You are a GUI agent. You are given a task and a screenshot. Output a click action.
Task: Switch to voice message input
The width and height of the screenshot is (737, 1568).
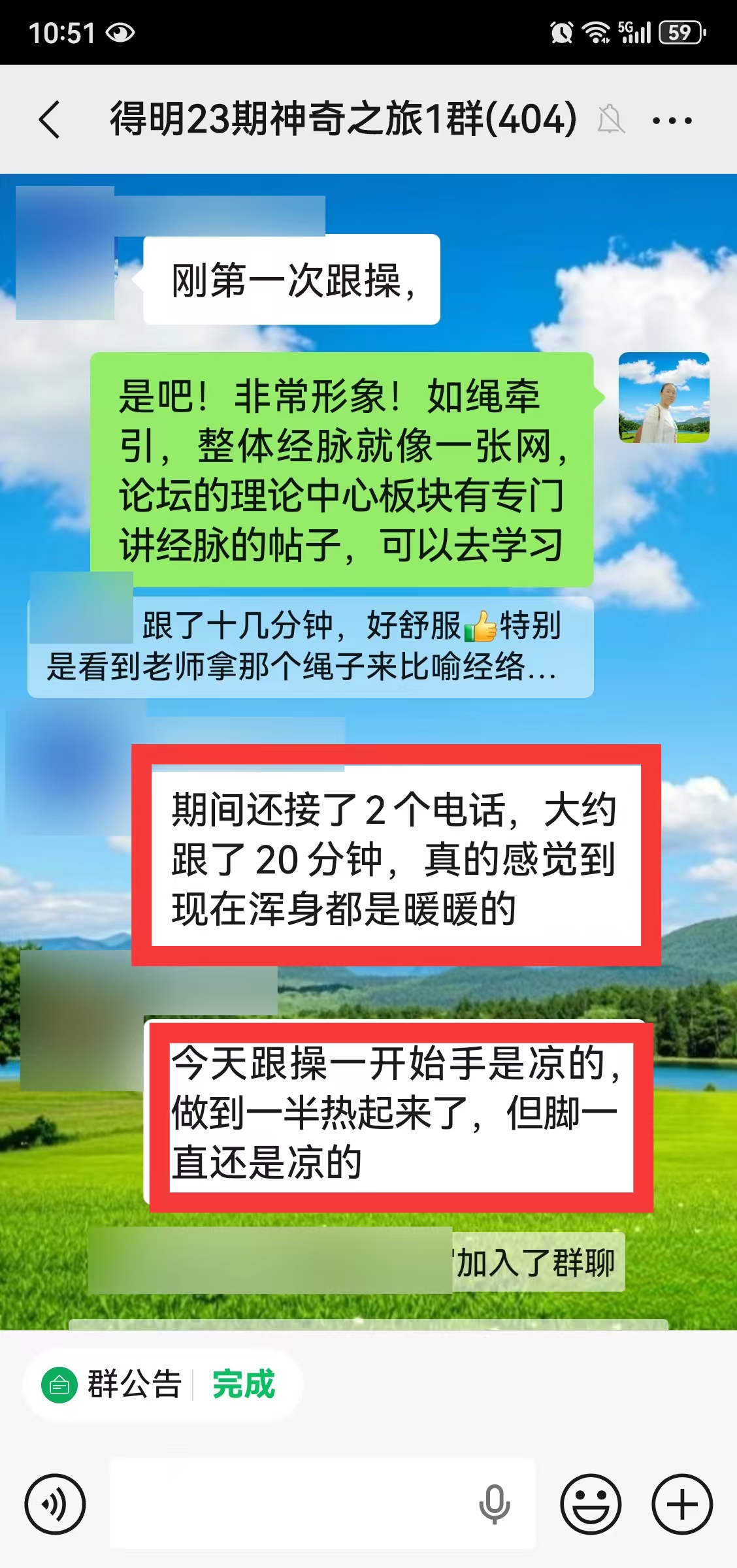pyautogui.click(x=55, y=1504)
